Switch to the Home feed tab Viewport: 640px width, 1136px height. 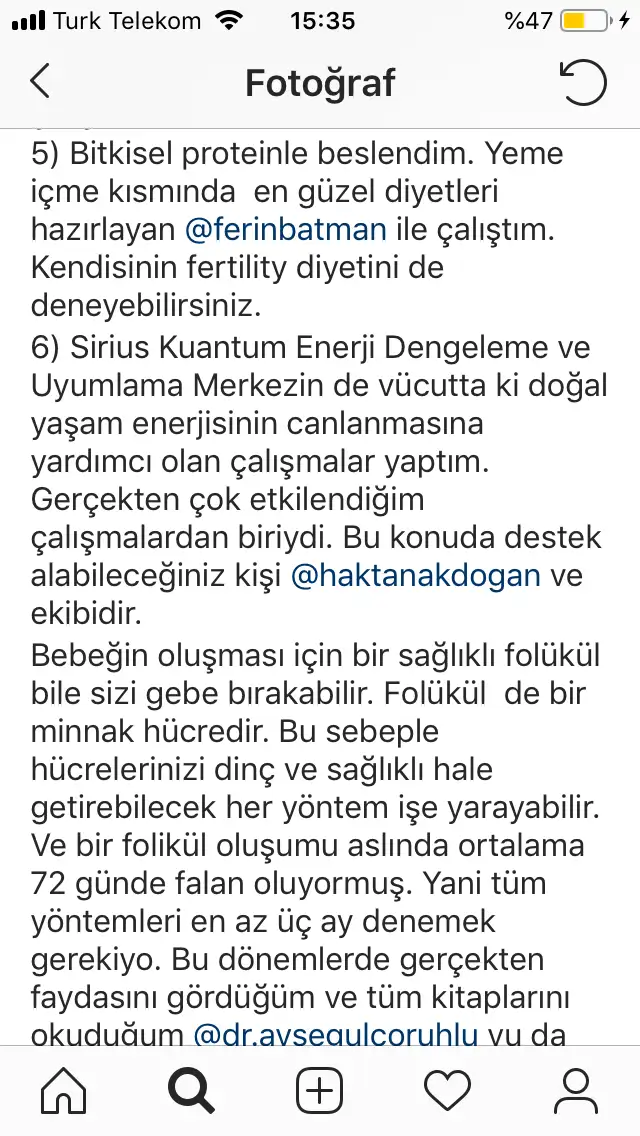[64, 1089]
